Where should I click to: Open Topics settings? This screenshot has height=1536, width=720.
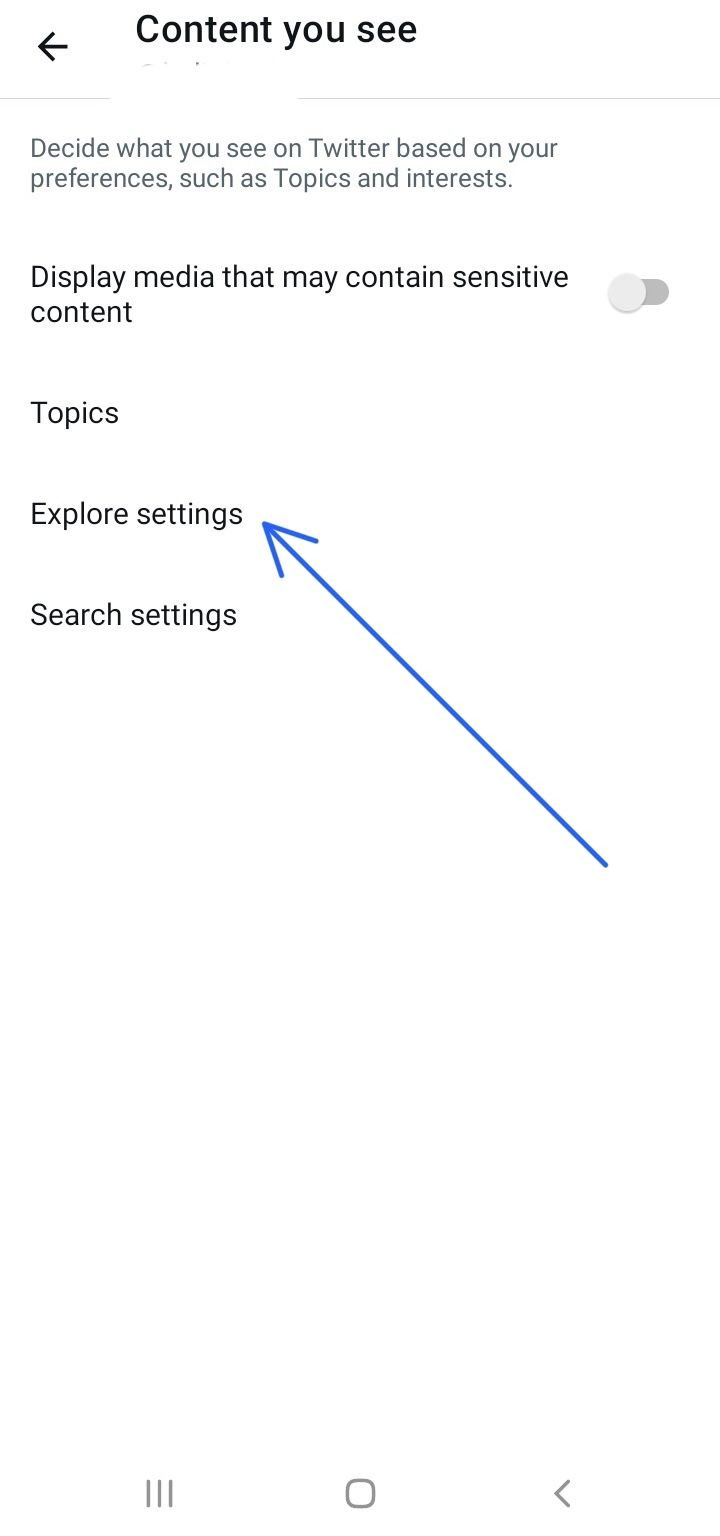click(x=75, y=413)
